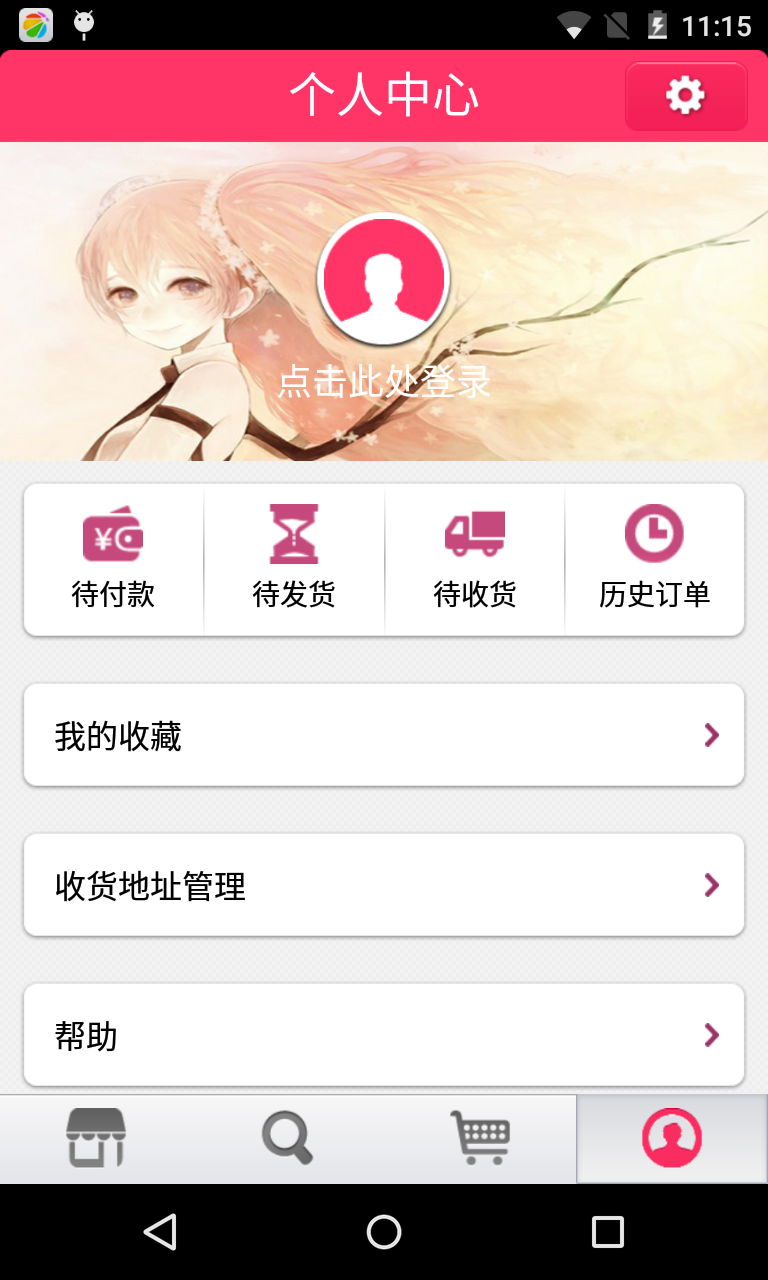Switch to the shopping cart tab
The width and height of the screenshot is (768, 1280).
pyautogui.click(x=480, y=1138)
